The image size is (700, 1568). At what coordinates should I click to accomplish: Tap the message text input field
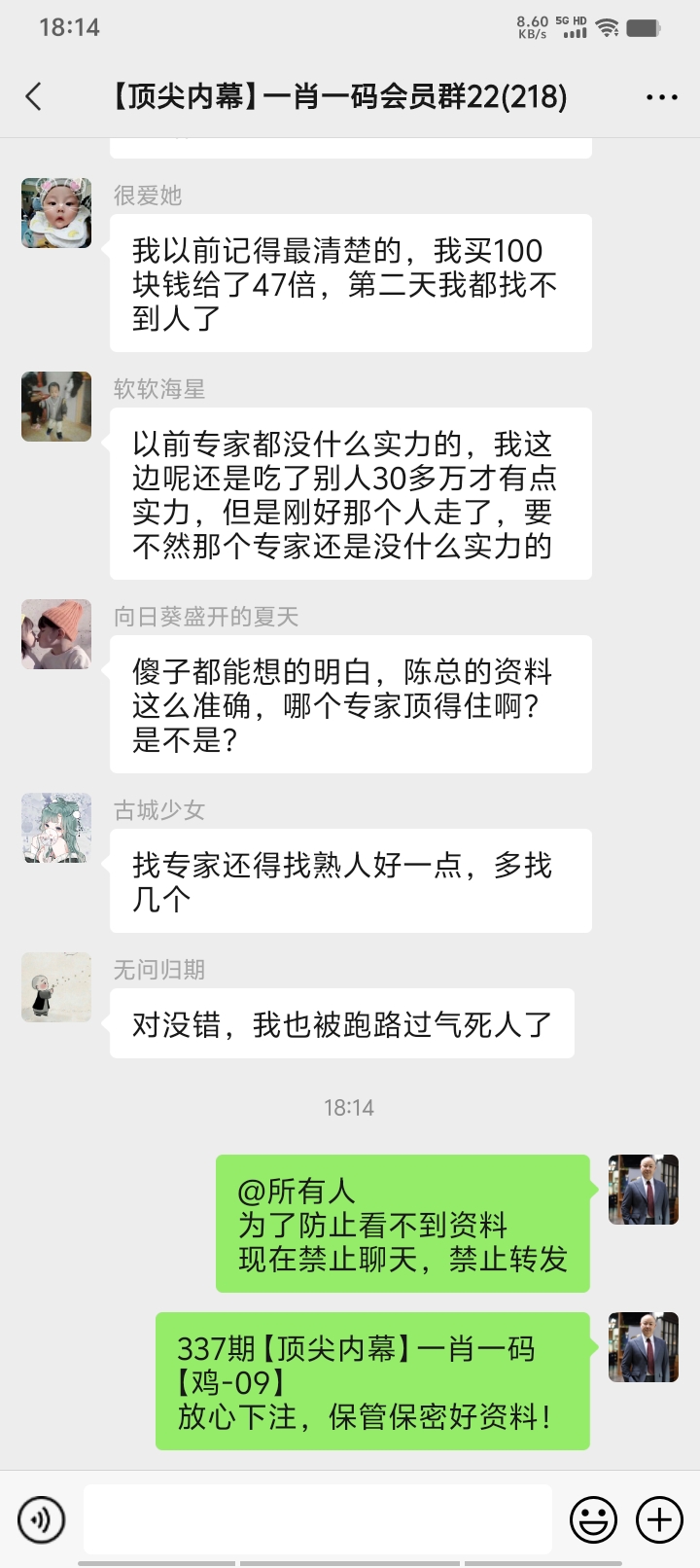pyautogui.click(x=317, y=1518)
